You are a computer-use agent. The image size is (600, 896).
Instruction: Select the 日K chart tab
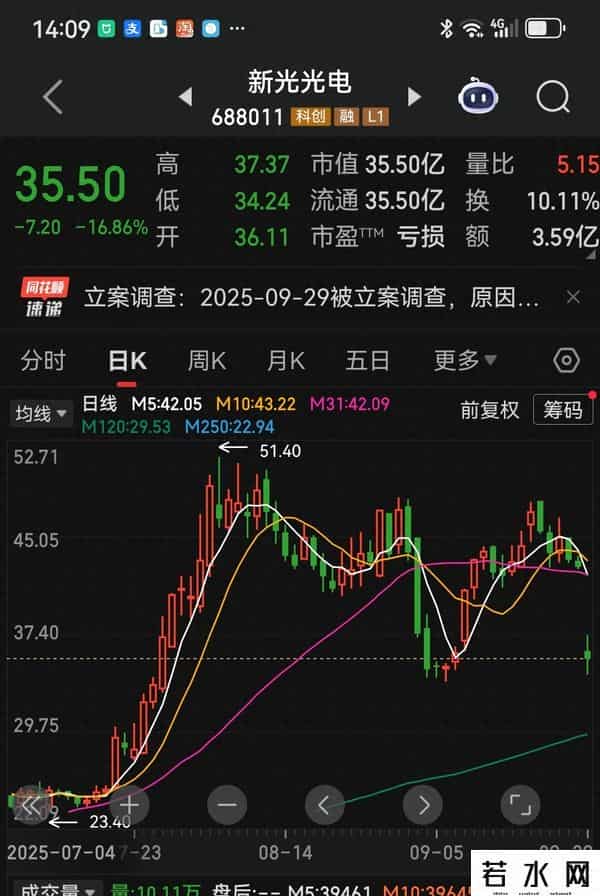pos(127,361)
